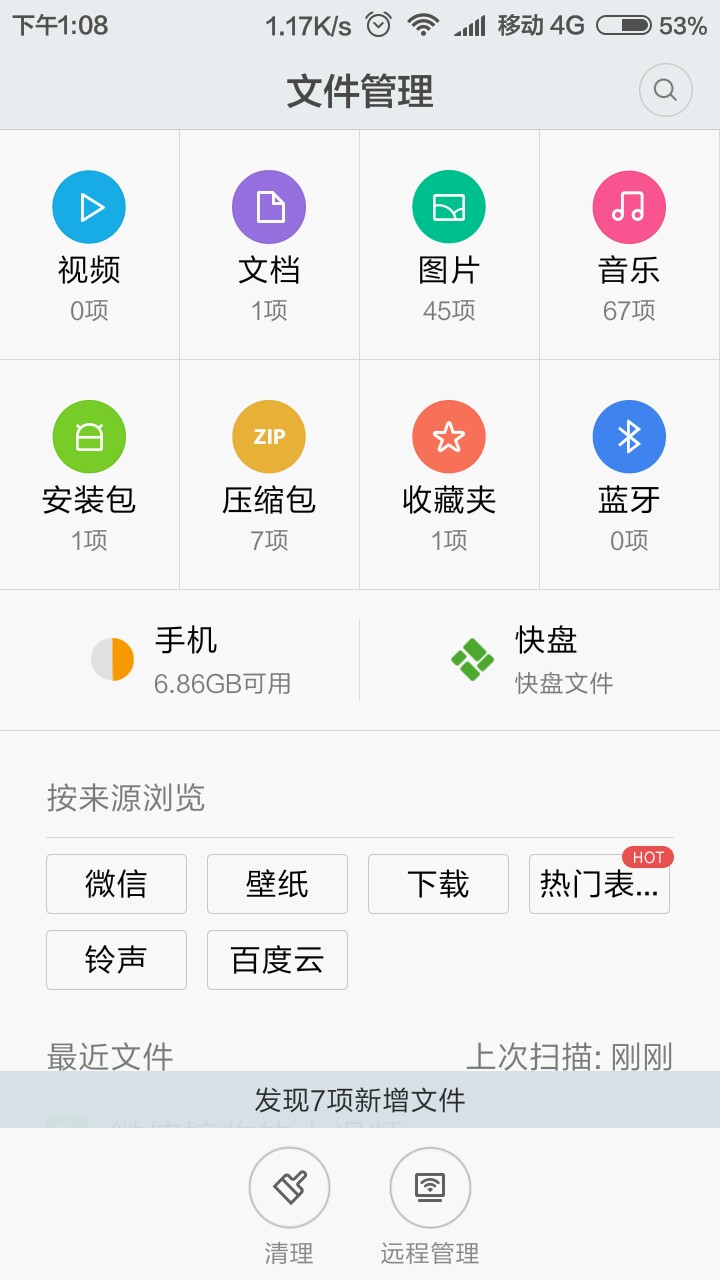Browse the 文档 category
The image size is (720, 1280).
click(x=269, y=245)
